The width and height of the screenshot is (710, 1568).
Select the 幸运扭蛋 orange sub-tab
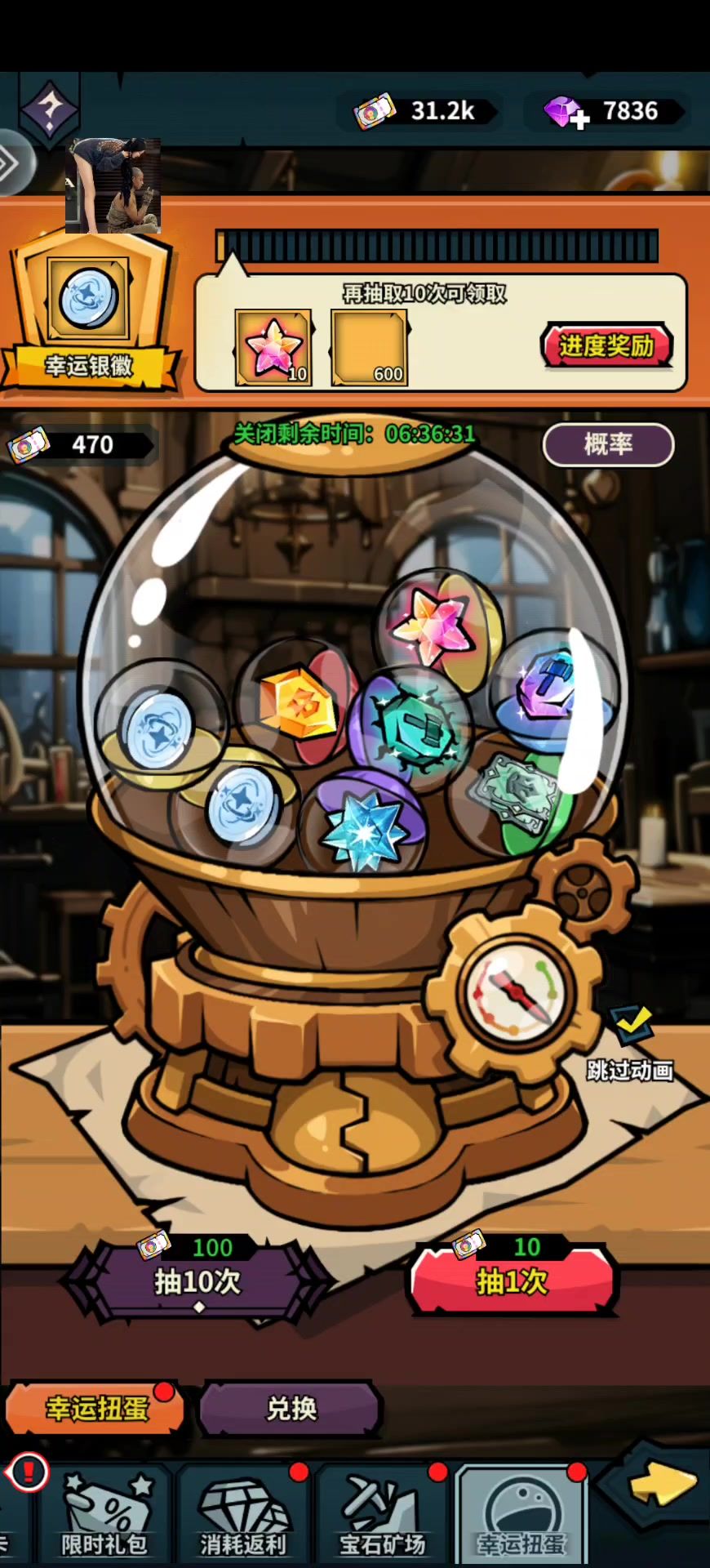(x=94, y=1408)
